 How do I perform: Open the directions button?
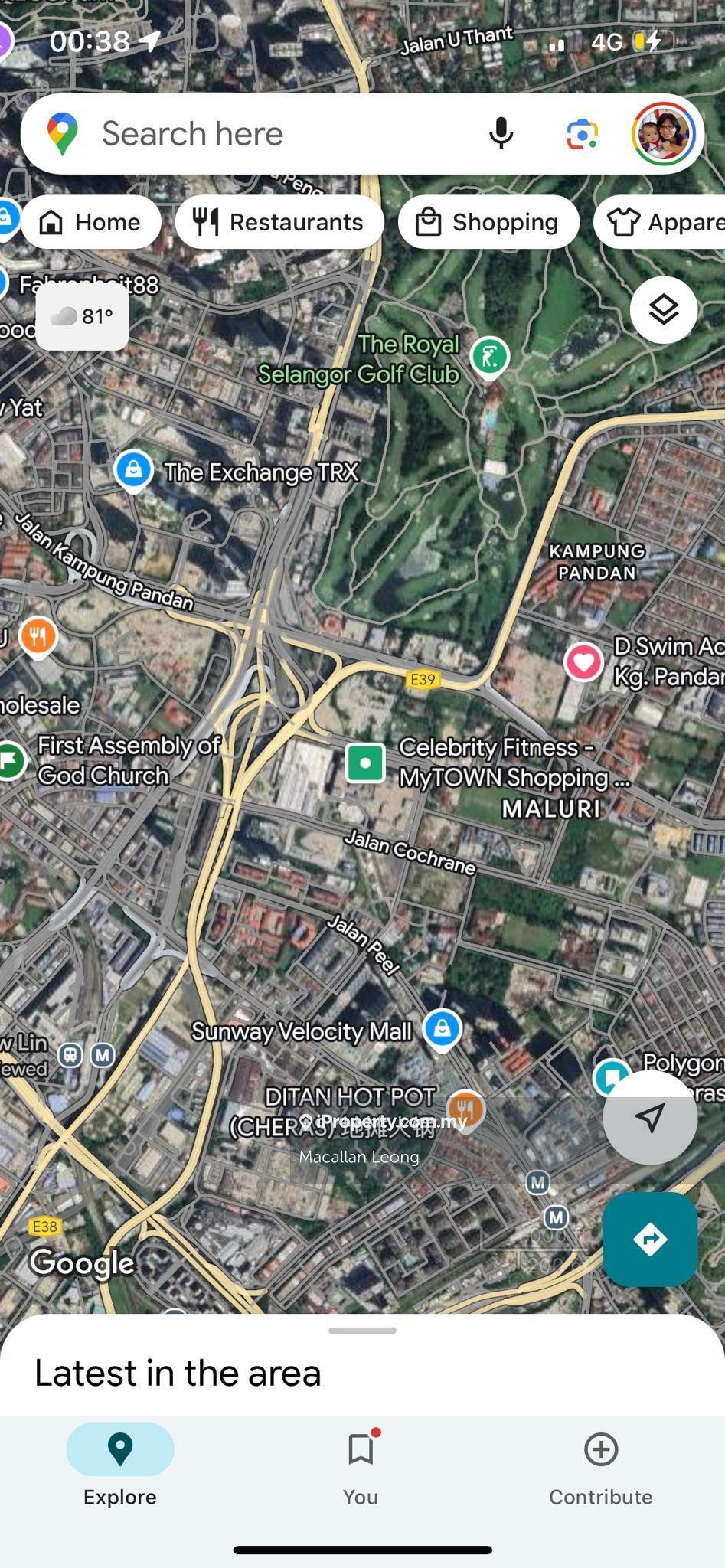(650, 1239)
